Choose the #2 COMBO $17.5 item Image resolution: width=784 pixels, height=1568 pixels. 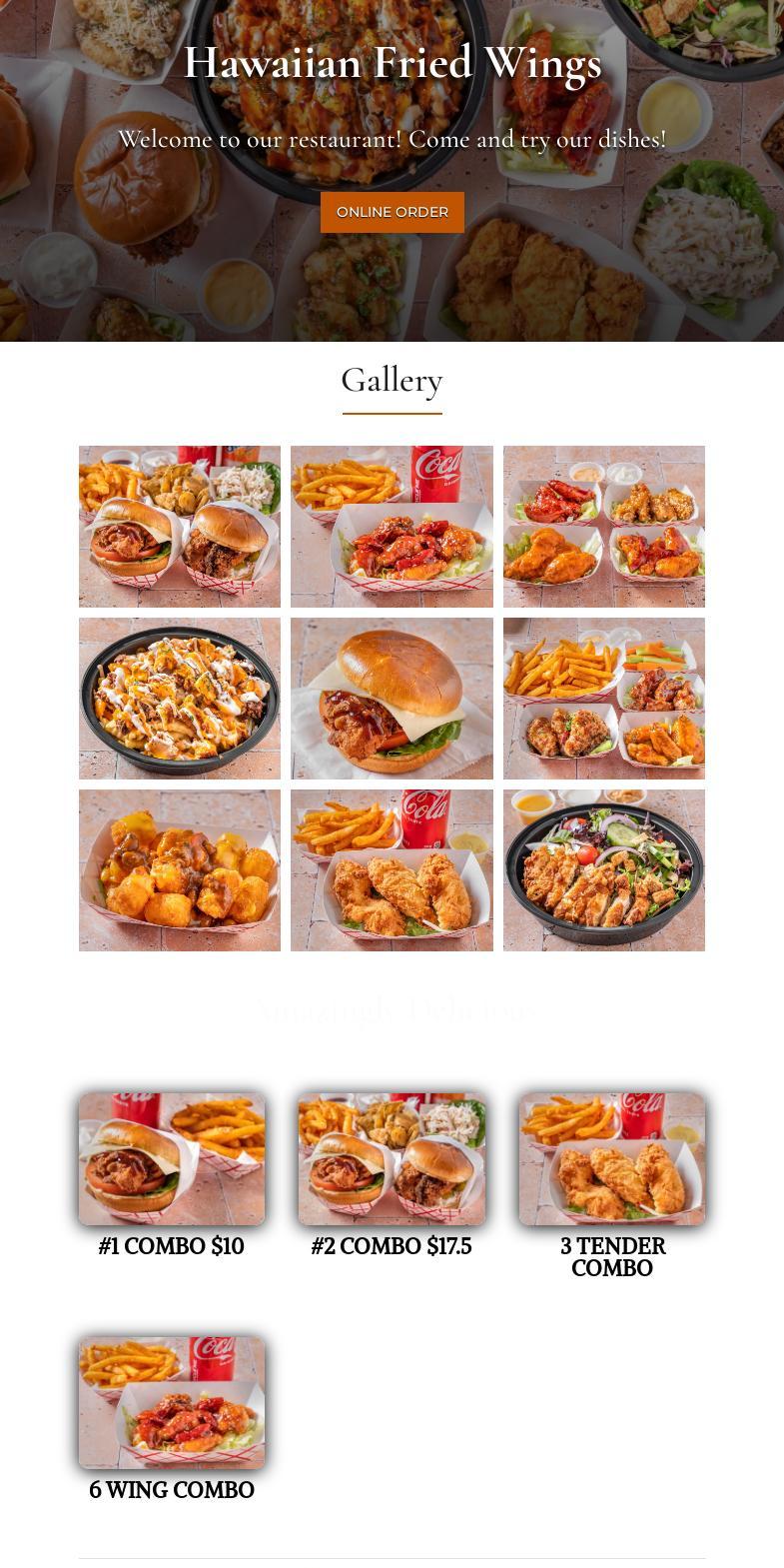[x=392, y=1159]
